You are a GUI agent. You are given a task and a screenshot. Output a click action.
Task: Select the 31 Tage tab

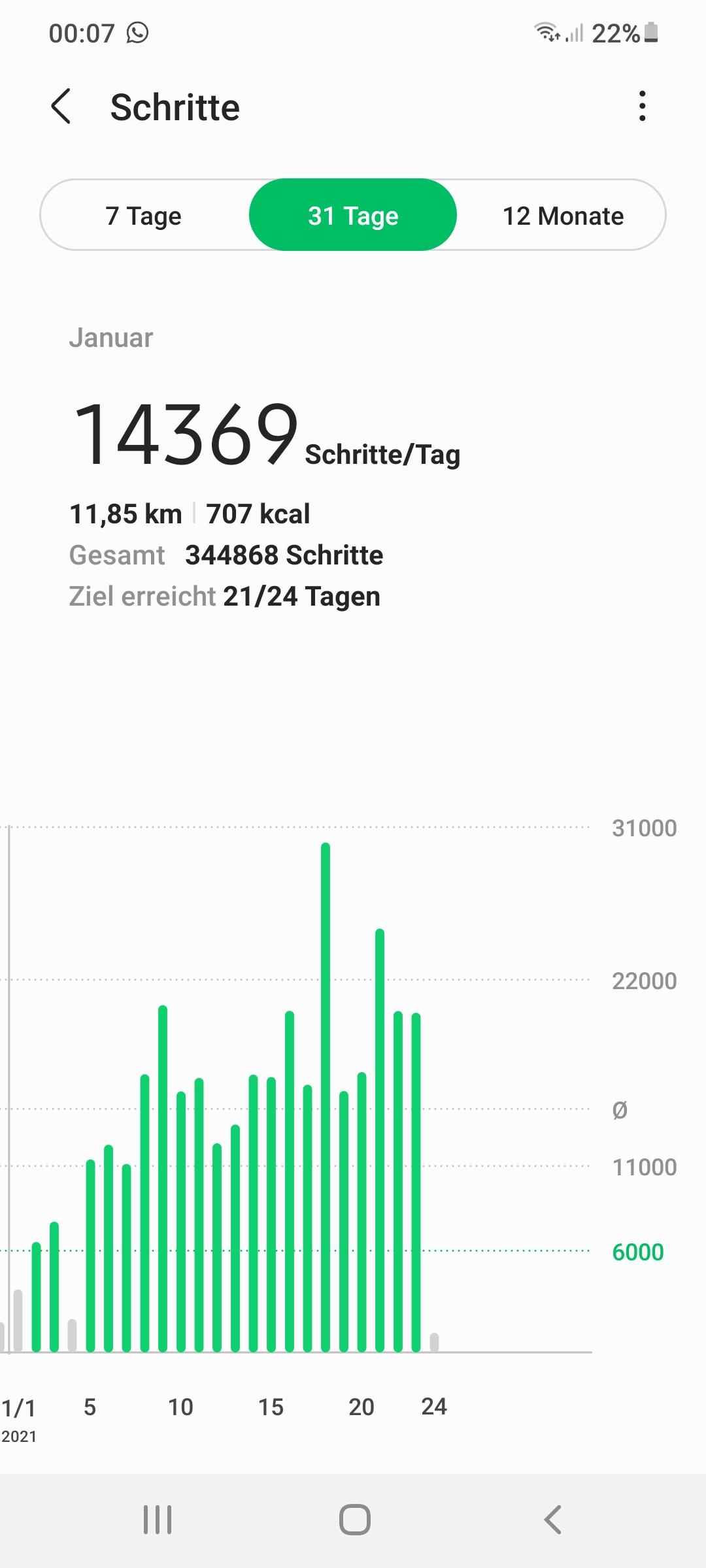pos(353,215)
